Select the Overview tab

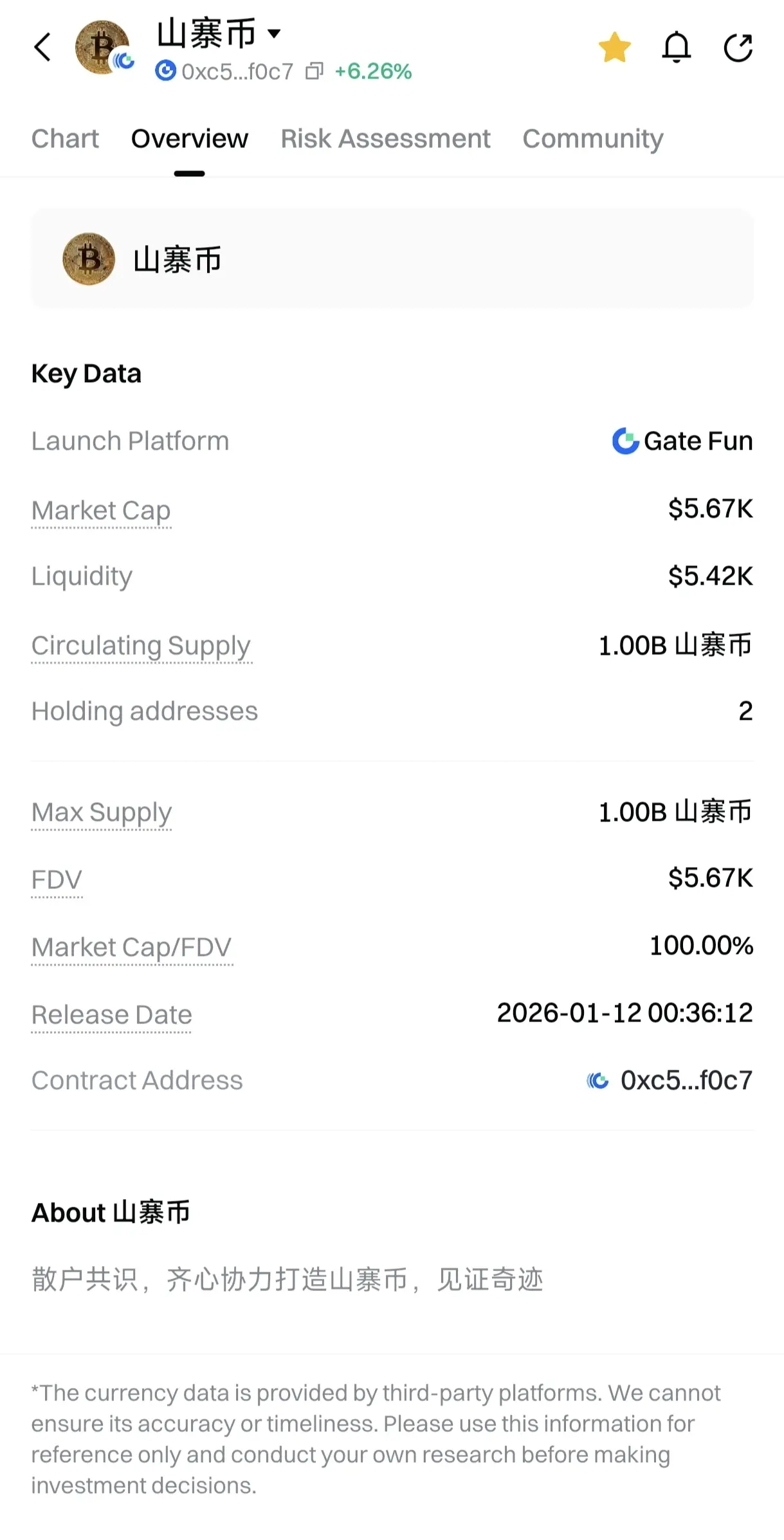coord(189,139)
